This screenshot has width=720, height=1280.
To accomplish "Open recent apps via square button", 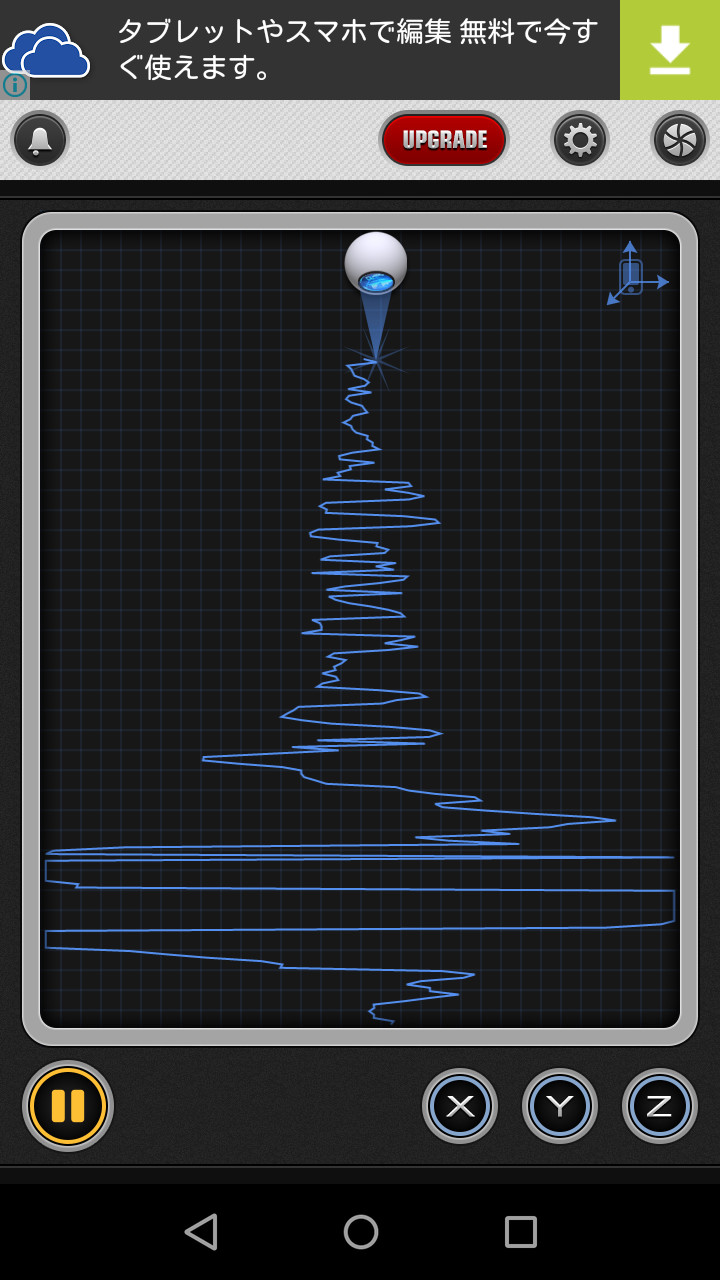I will (x=520, y=1232).
